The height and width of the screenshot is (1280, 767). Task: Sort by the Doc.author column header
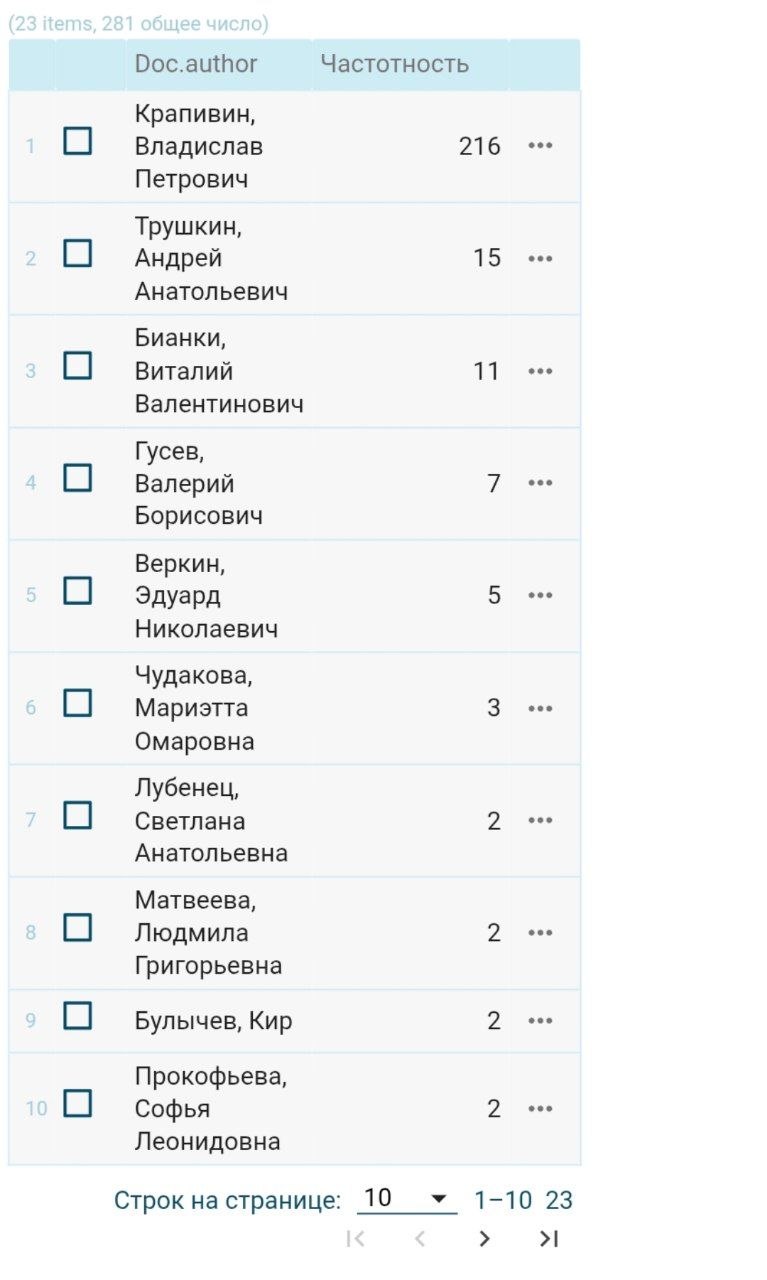(x=196, y=64)
